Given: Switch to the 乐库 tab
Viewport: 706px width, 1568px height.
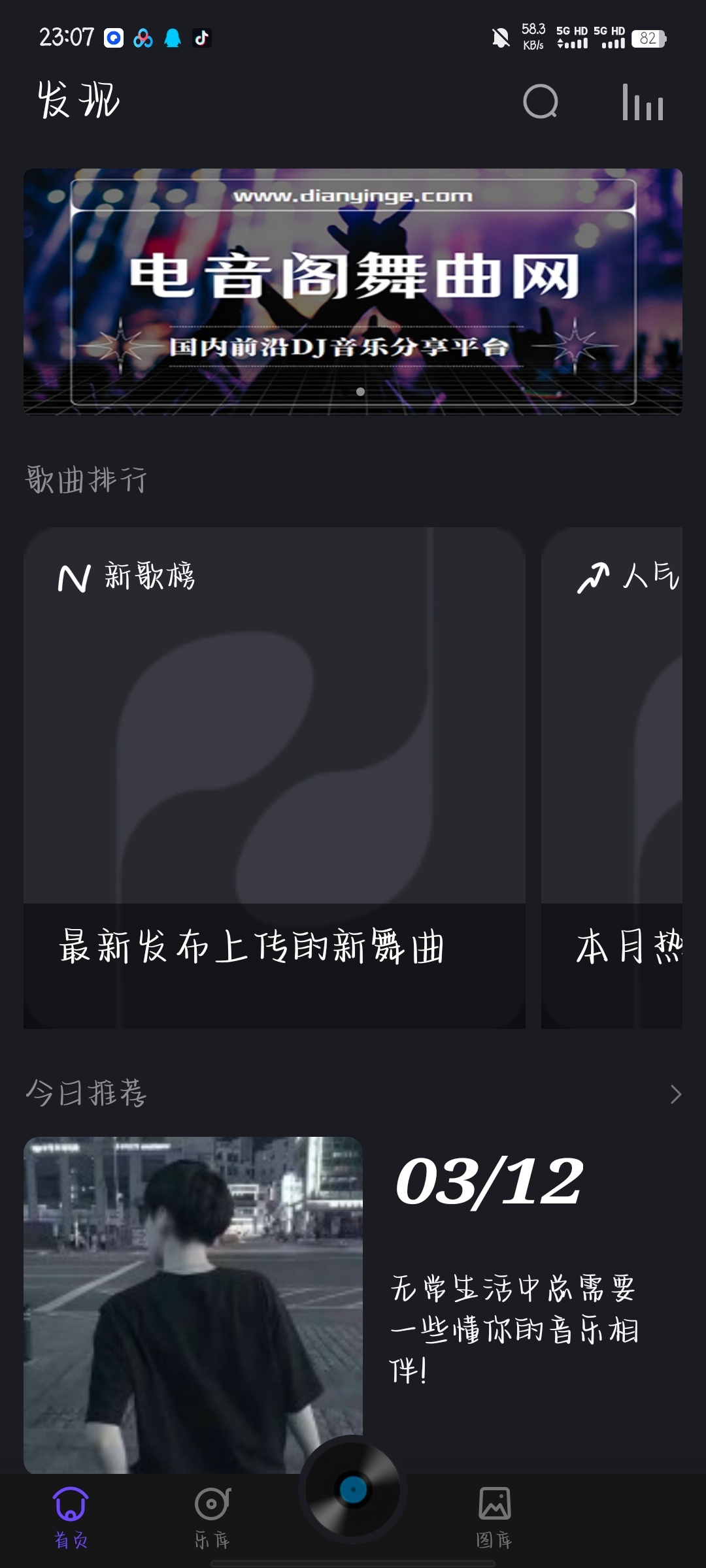Looking at the screenshot, I should pyautogui.click(x=212, y=1516).
